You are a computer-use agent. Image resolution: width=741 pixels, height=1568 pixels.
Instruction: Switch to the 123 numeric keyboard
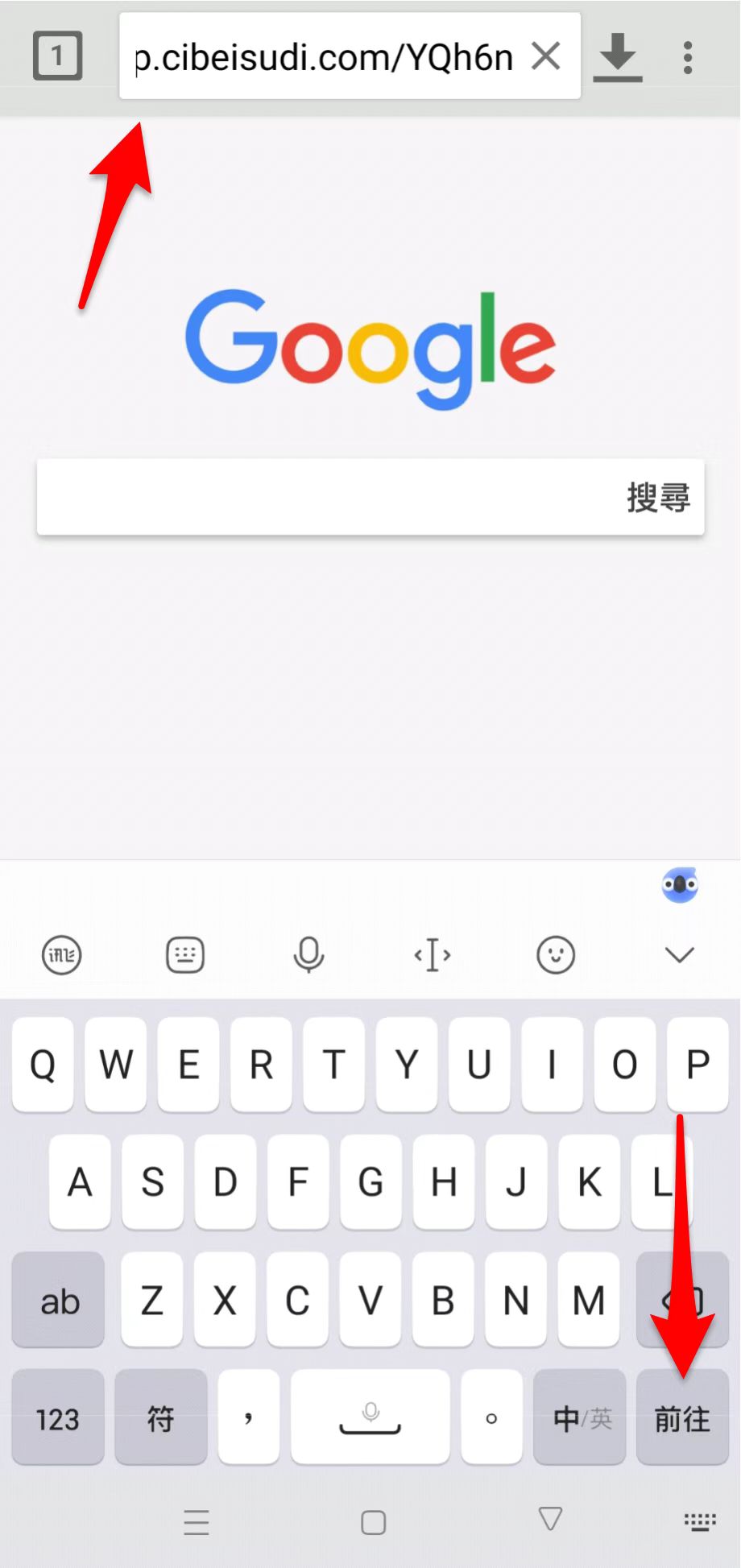coord(58,1418)
